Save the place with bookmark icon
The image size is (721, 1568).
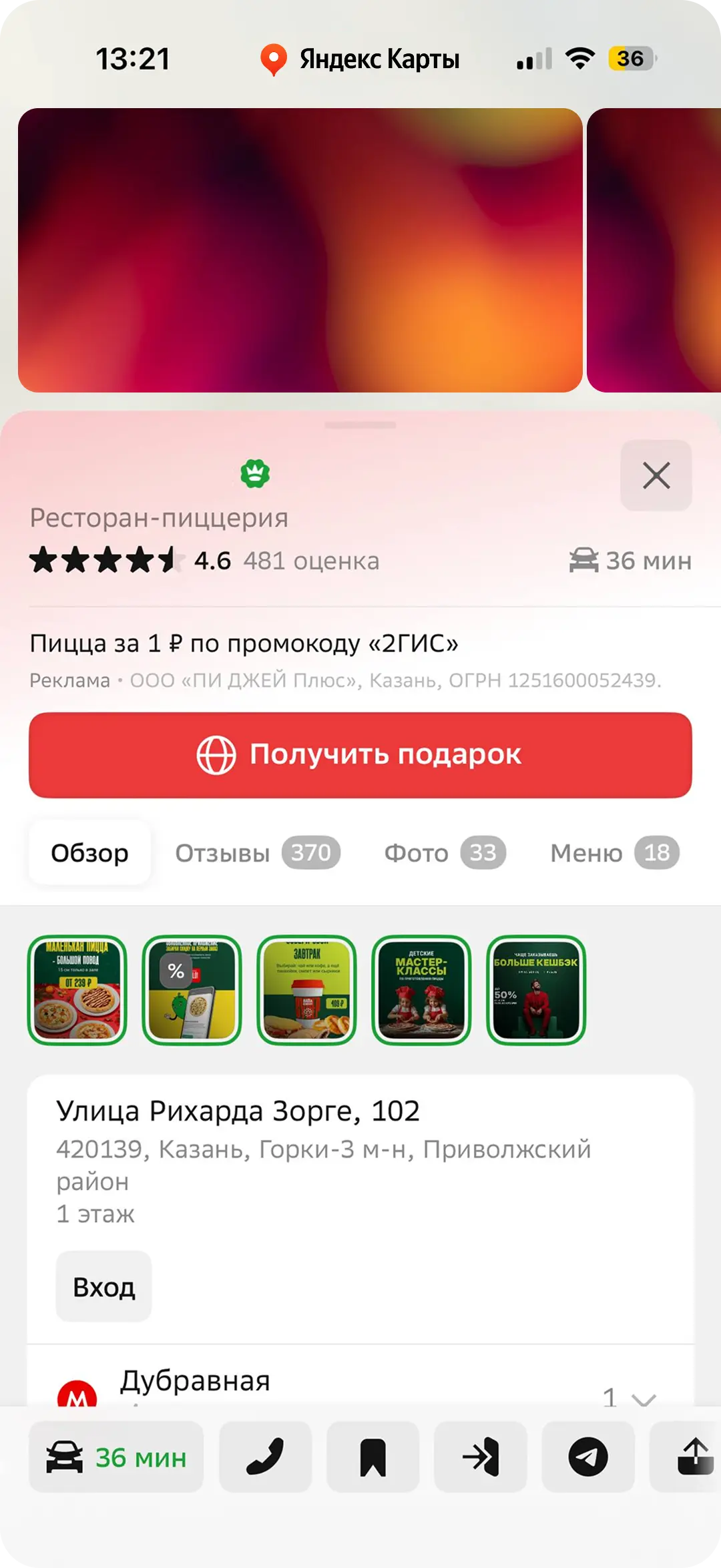pos(373,1457)
